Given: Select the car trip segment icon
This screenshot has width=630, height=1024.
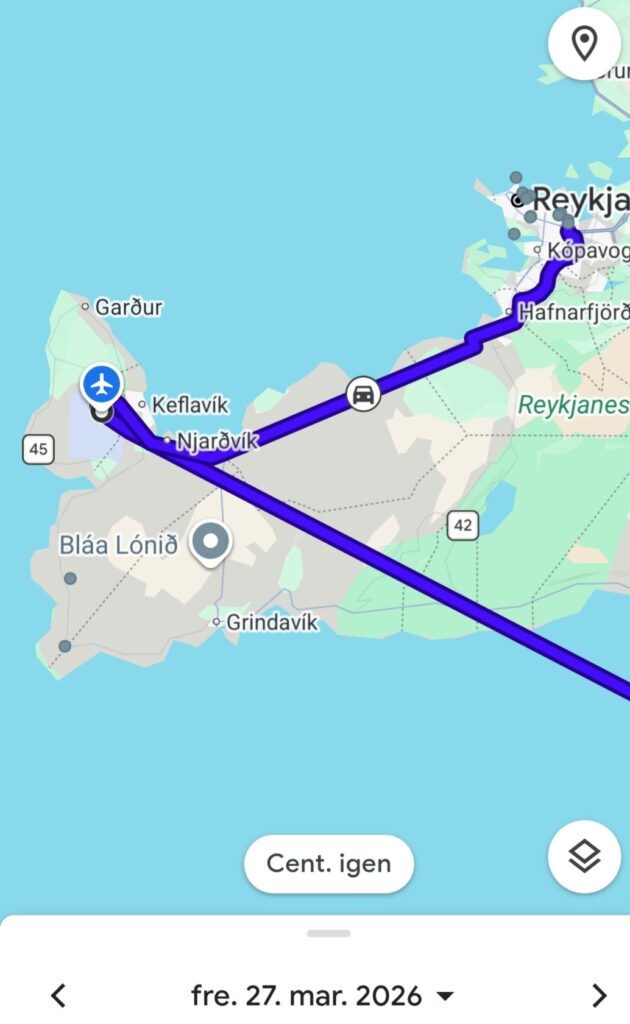Looking at the screenshot, I should pyautogui.click(x=363, y=394).
